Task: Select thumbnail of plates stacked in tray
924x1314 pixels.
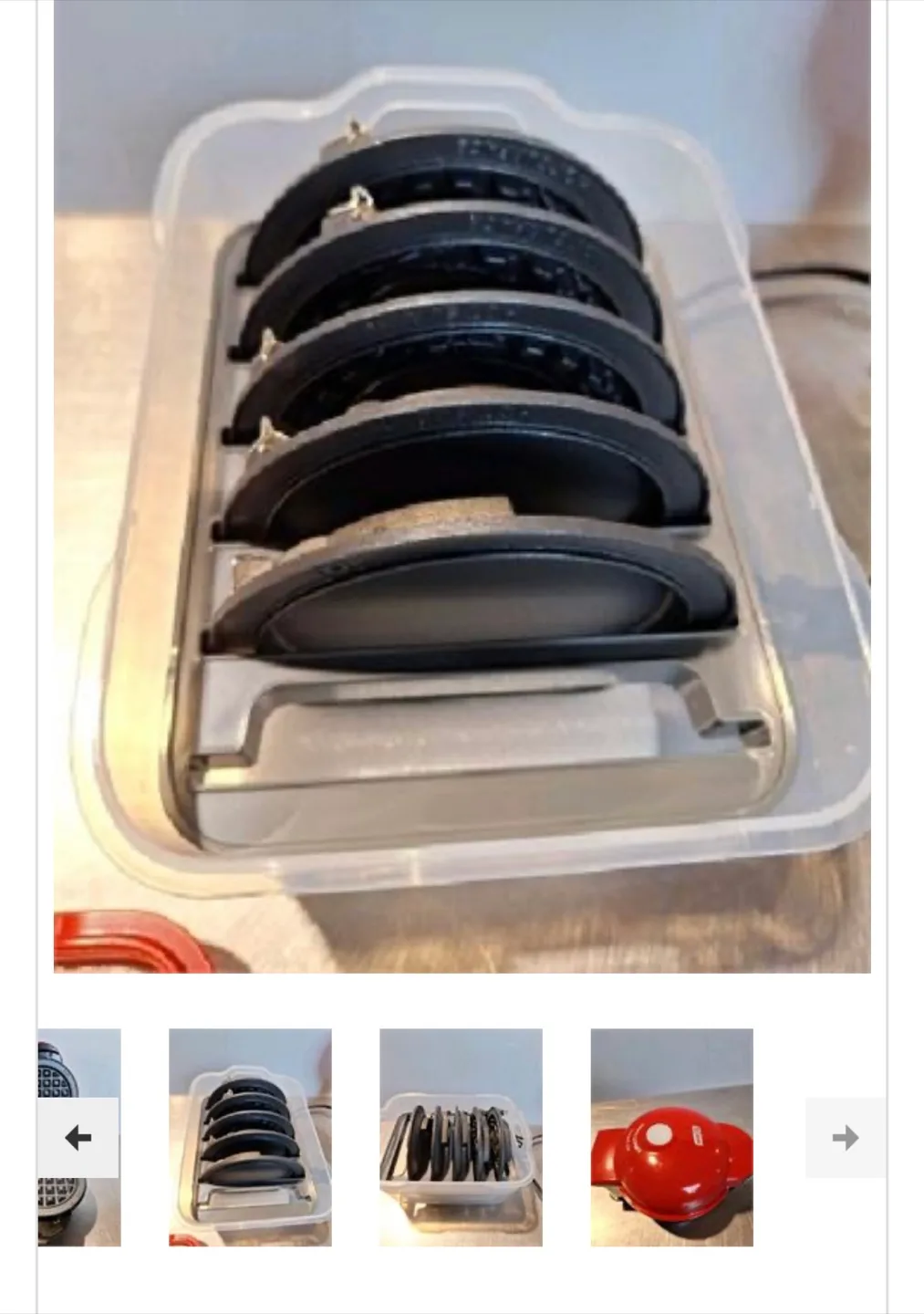Action: pyautogui.click(x=250, y=1137)
